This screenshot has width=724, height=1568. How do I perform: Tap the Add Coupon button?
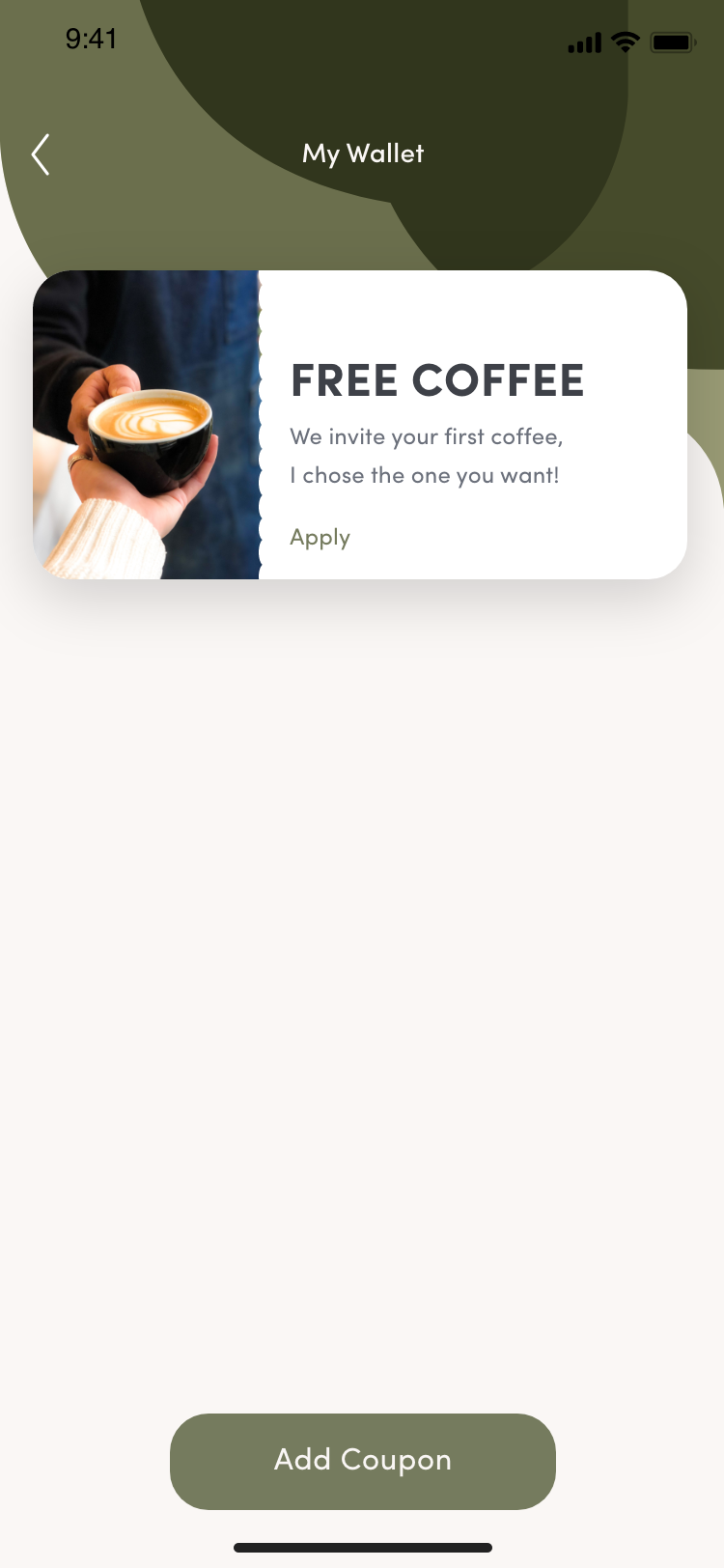[x=363, y=1461]
